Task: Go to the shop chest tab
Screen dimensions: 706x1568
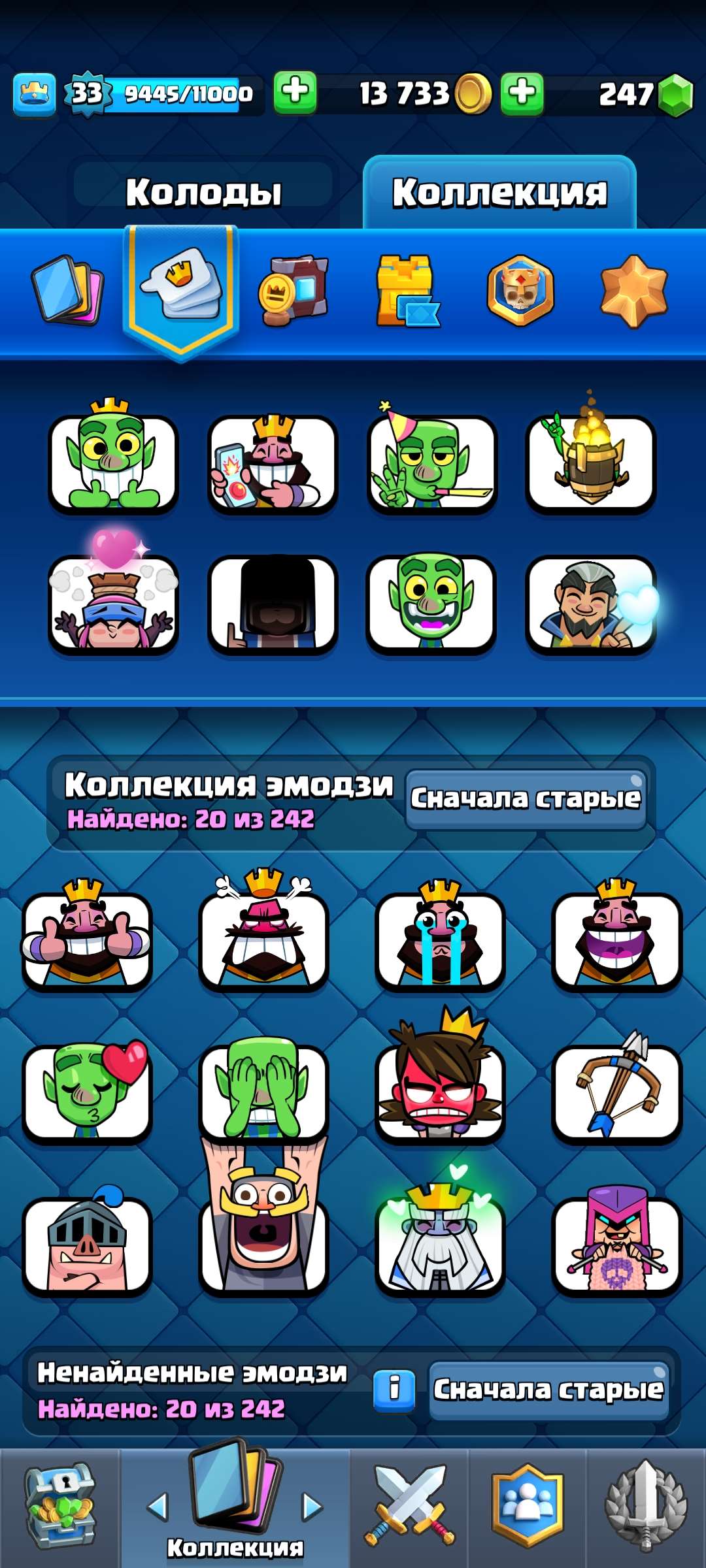Action: [59, 1507]
